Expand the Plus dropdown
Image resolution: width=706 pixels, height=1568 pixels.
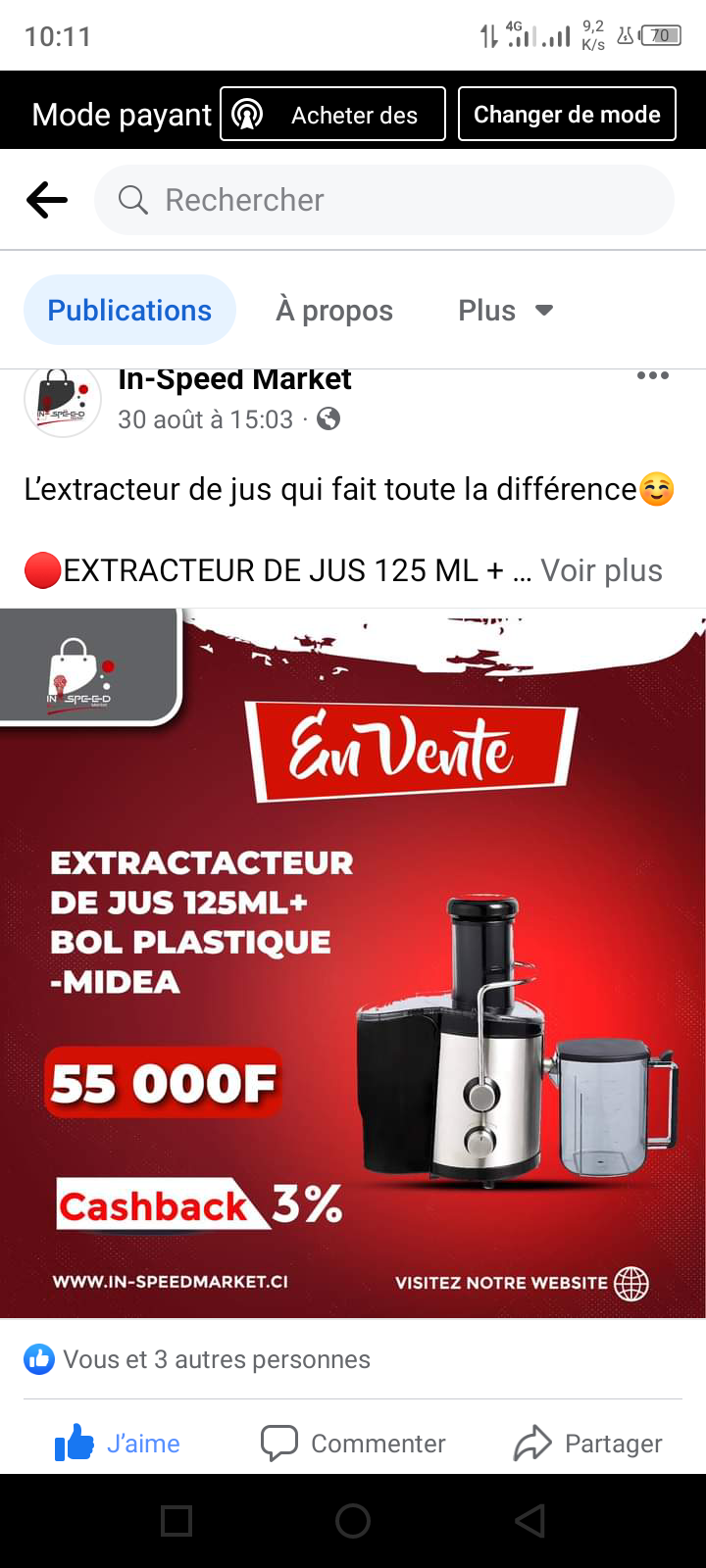click(x=505, y=311)
